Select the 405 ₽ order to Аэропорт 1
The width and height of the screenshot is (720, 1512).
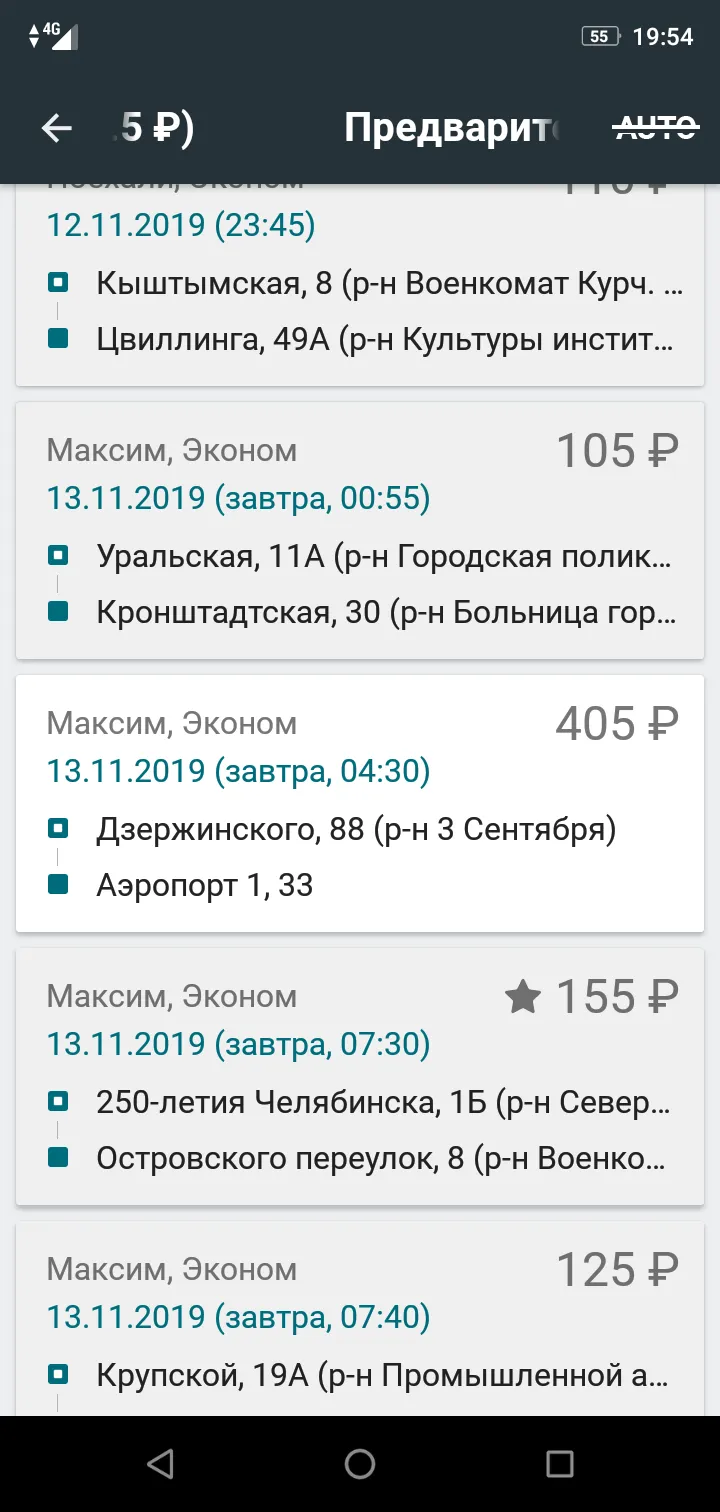pos(360,803)
